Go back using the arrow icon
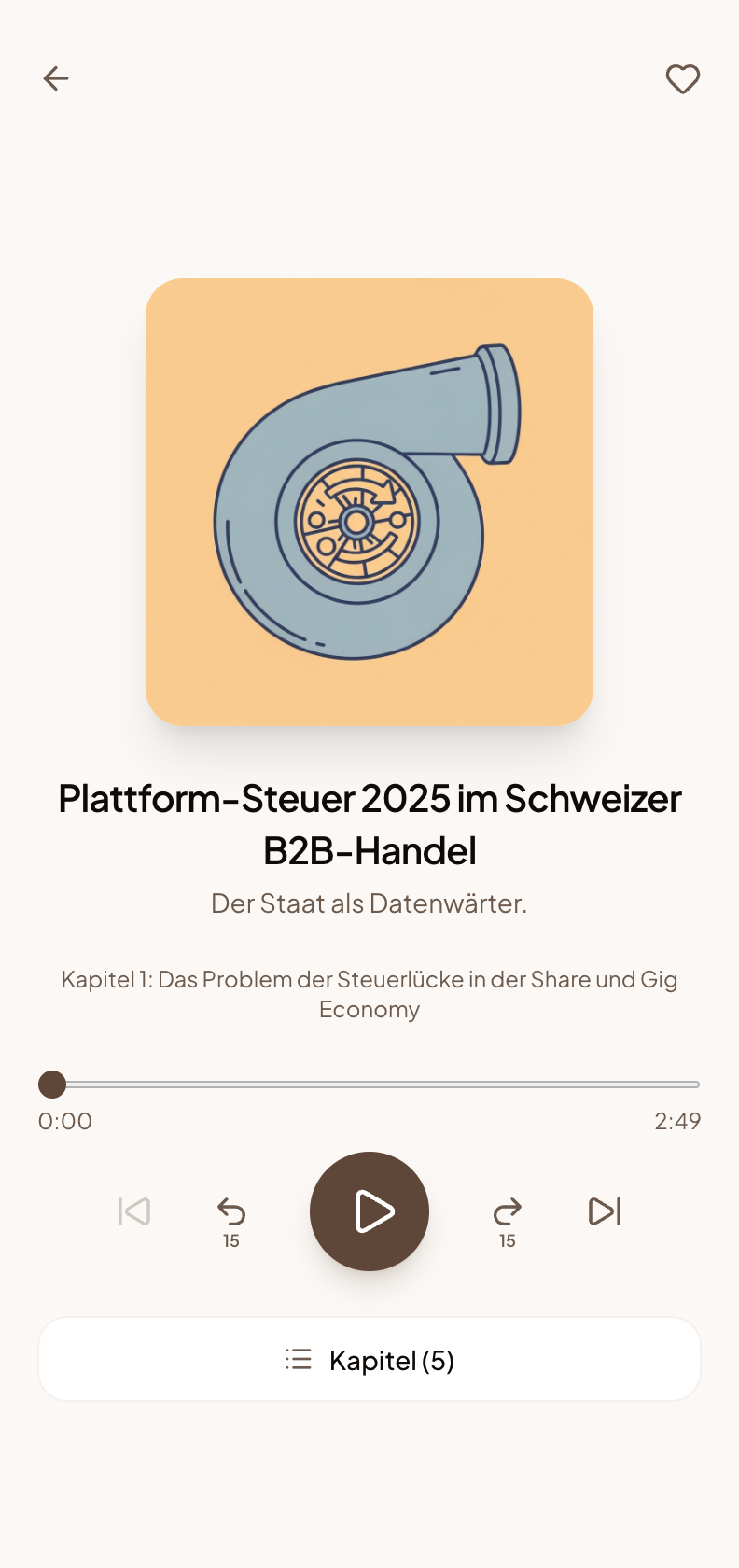Image resolution: width=739 pixels, height=1568 pixels. pyautogui.click(x=56, y=78)
